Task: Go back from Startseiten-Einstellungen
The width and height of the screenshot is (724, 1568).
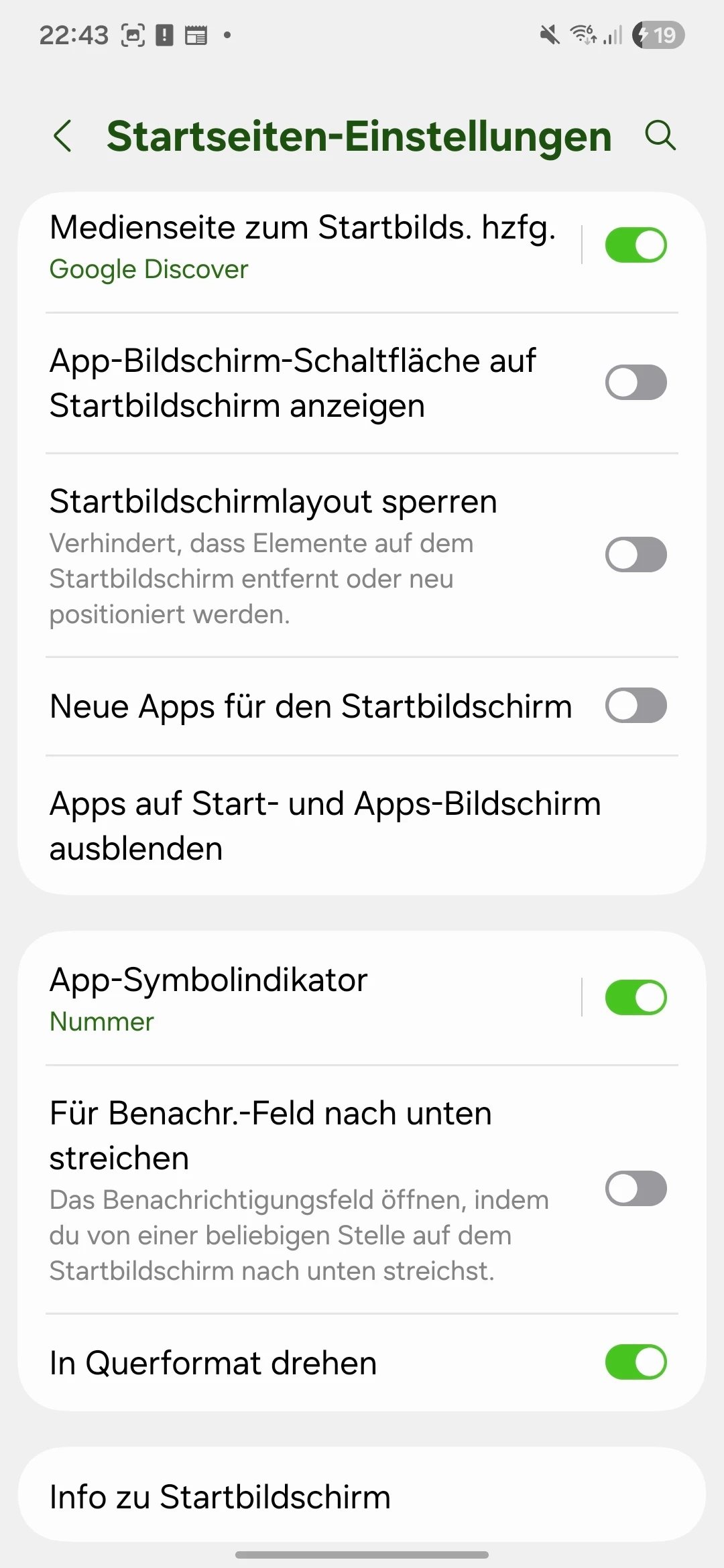Action: pos(63,136)
